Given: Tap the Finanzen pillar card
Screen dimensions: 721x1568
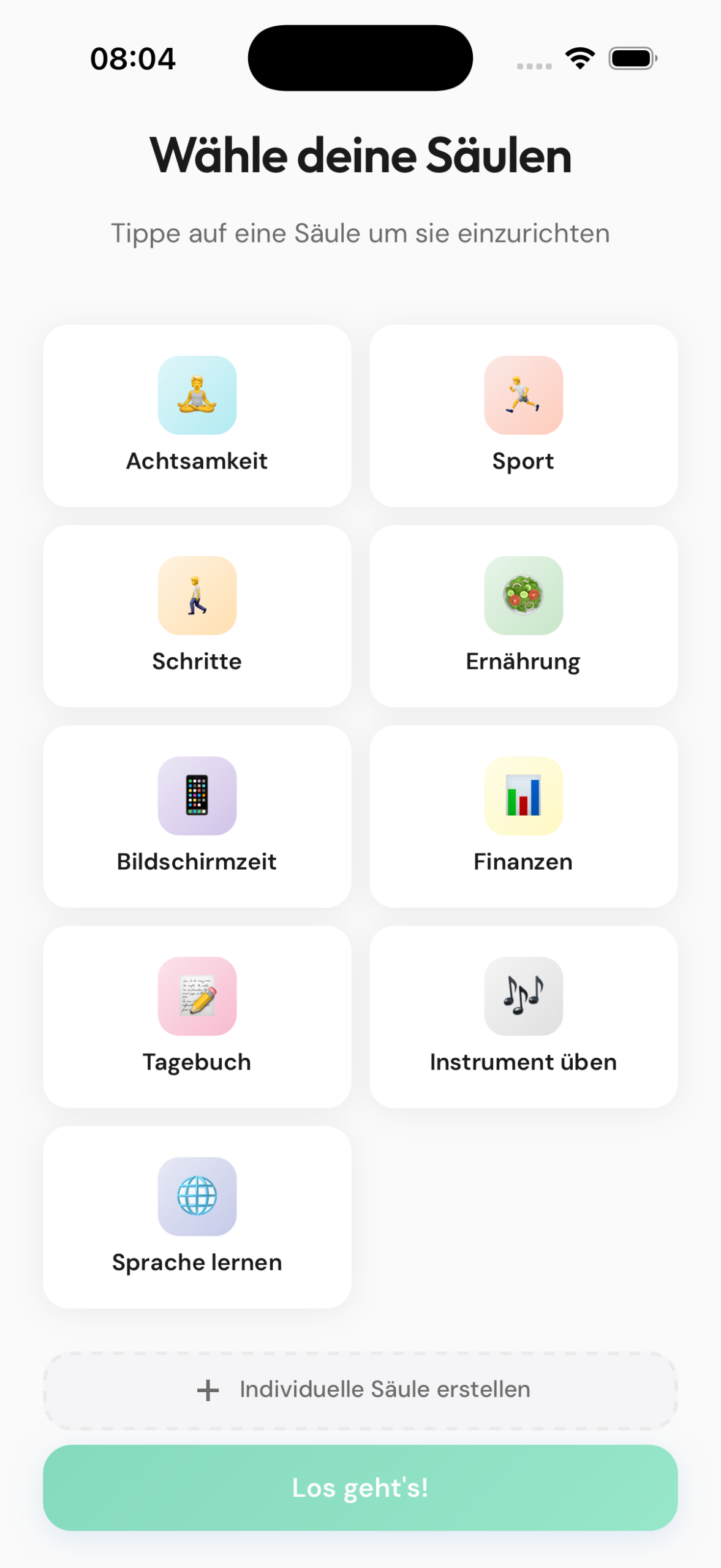Looking at the screenshot, I should tap(523, 816).
